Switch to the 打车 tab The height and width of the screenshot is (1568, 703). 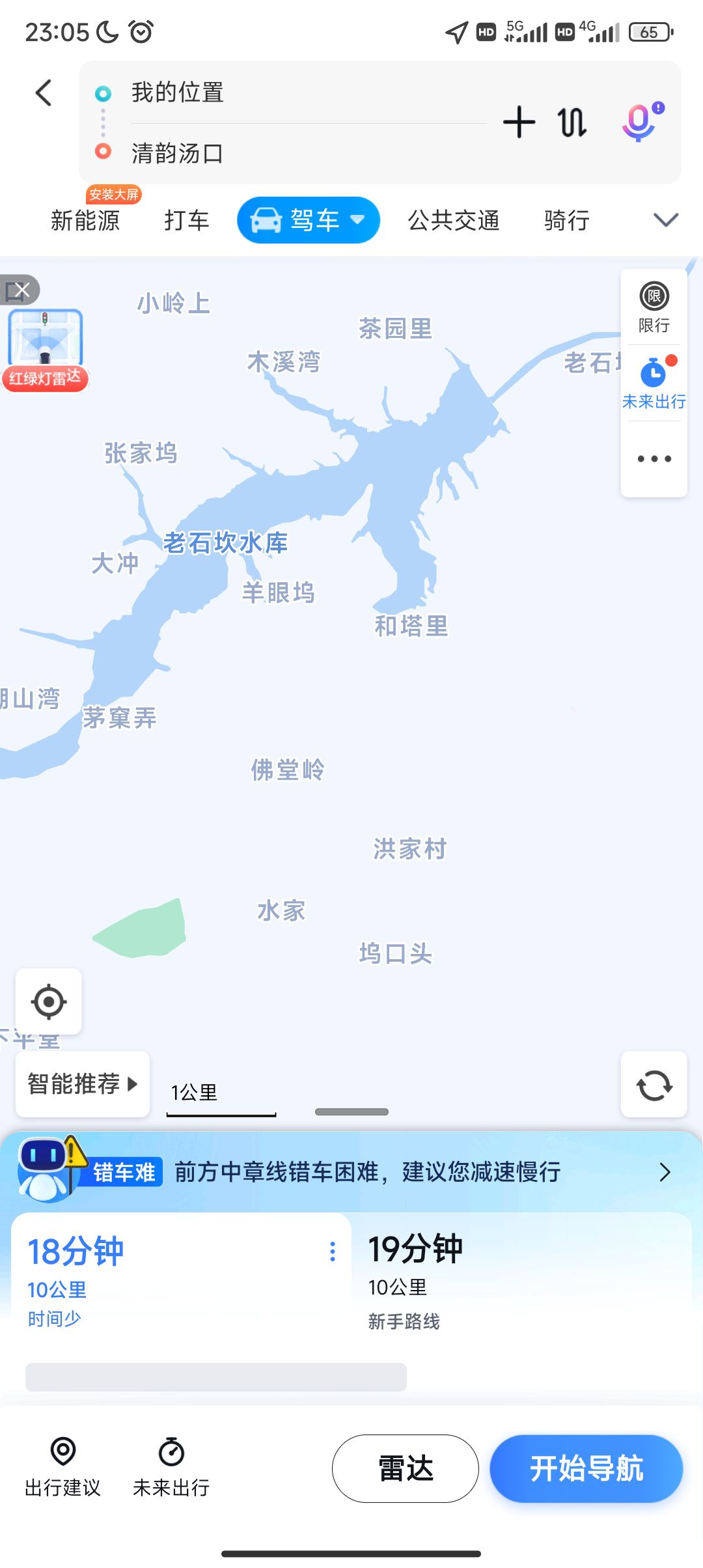(186, 221)
